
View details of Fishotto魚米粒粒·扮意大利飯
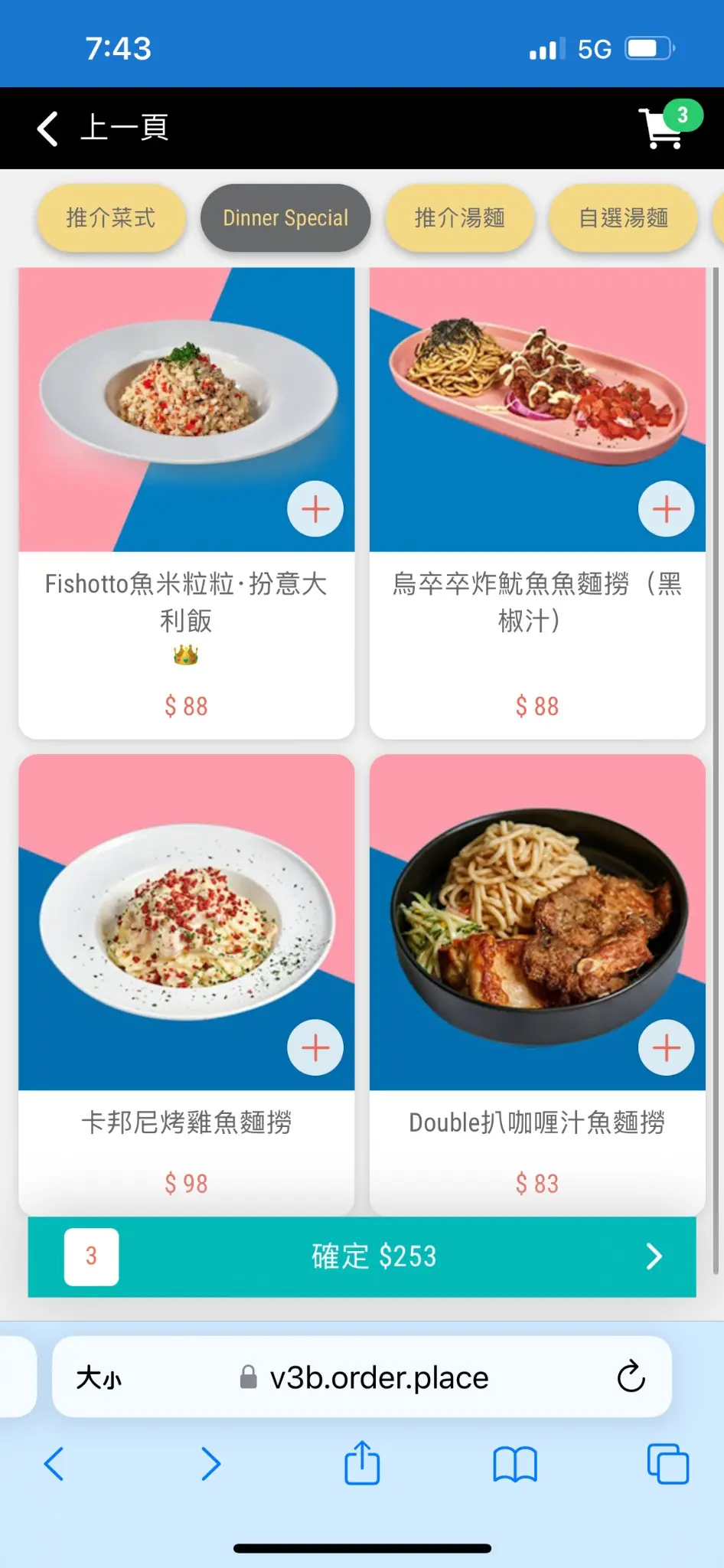tap(186, 602)
